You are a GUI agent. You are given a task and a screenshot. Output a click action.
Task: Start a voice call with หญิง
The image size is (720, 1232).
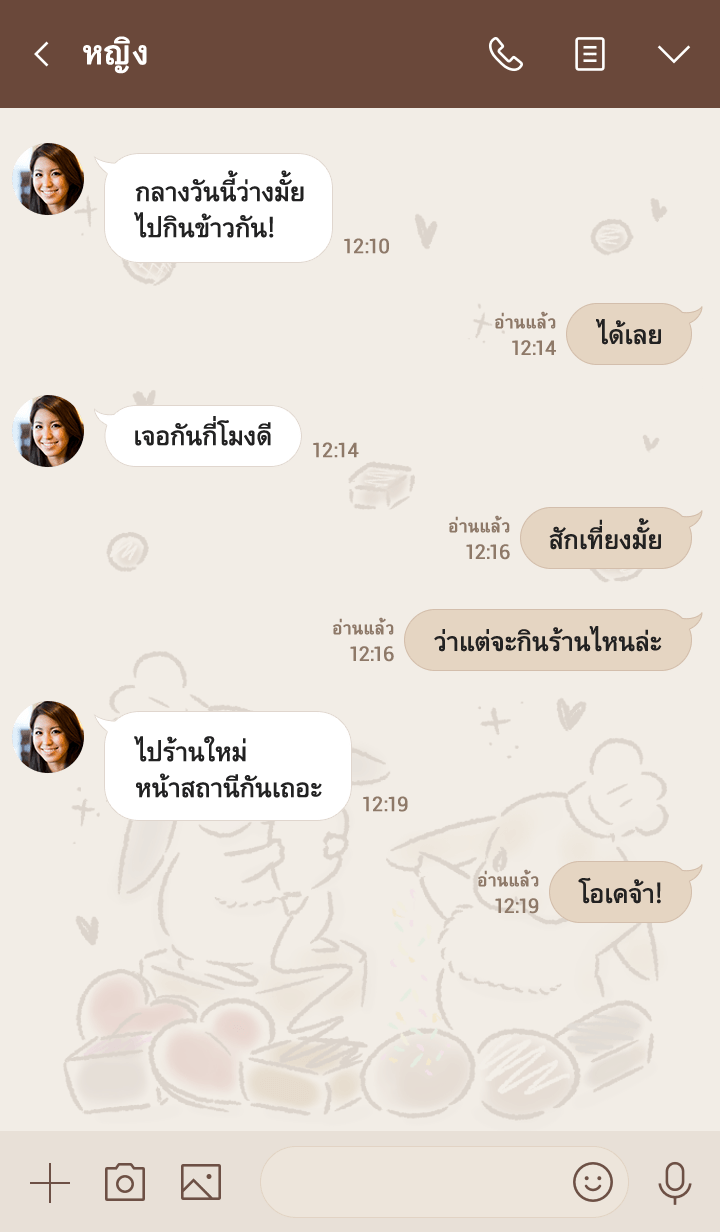(505, 54)
